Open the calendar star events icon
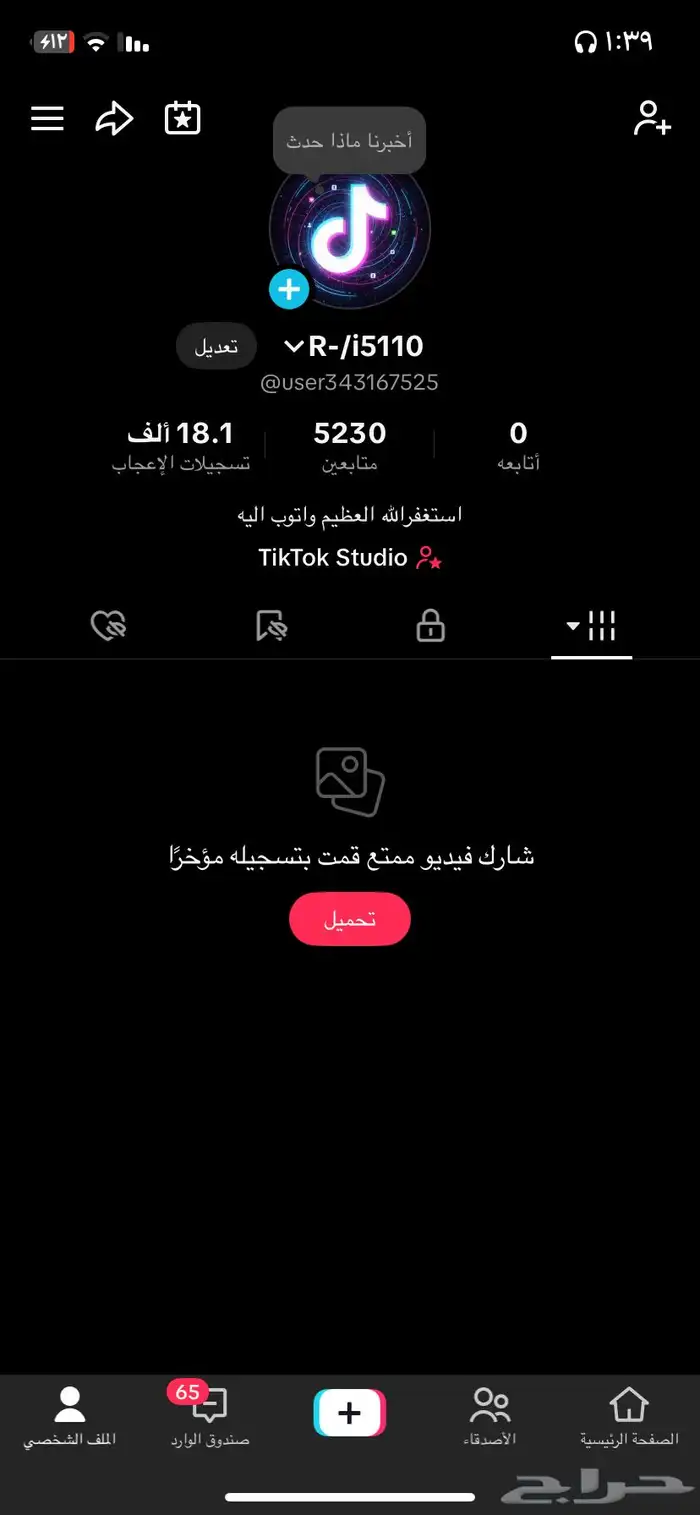The width and height of the screenshot is (700, 1515). [x=182, y=119]
